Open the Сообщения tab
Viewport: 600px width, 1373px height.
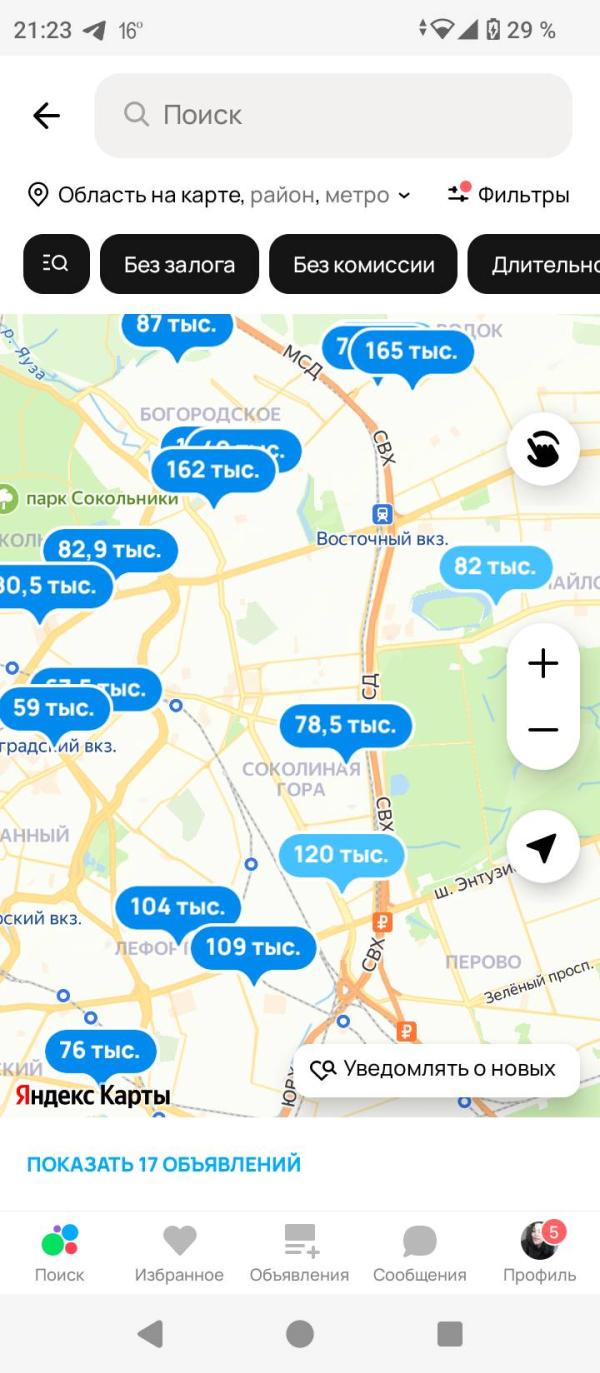tap(420, 1252)
